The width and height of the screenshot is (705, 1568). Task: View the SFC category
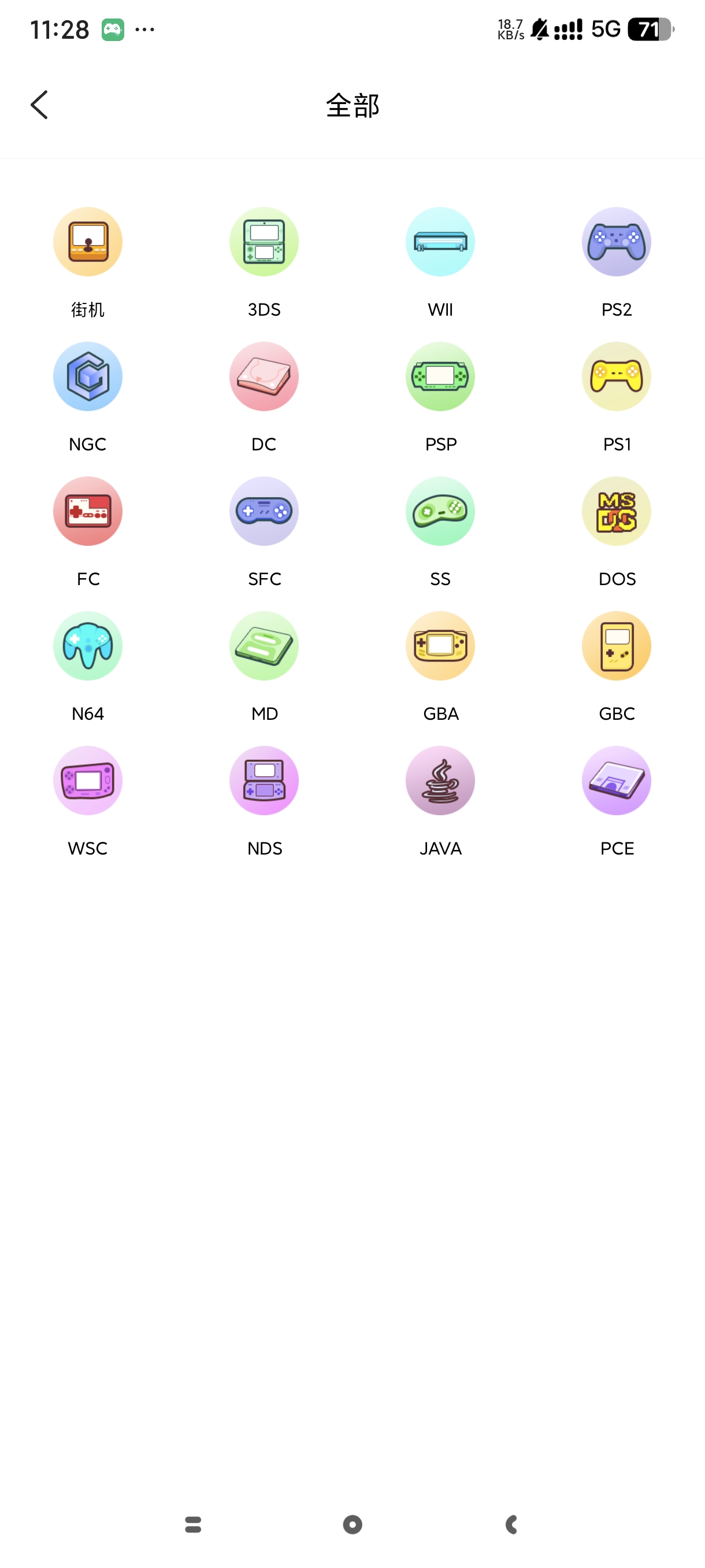coord(264,511)
